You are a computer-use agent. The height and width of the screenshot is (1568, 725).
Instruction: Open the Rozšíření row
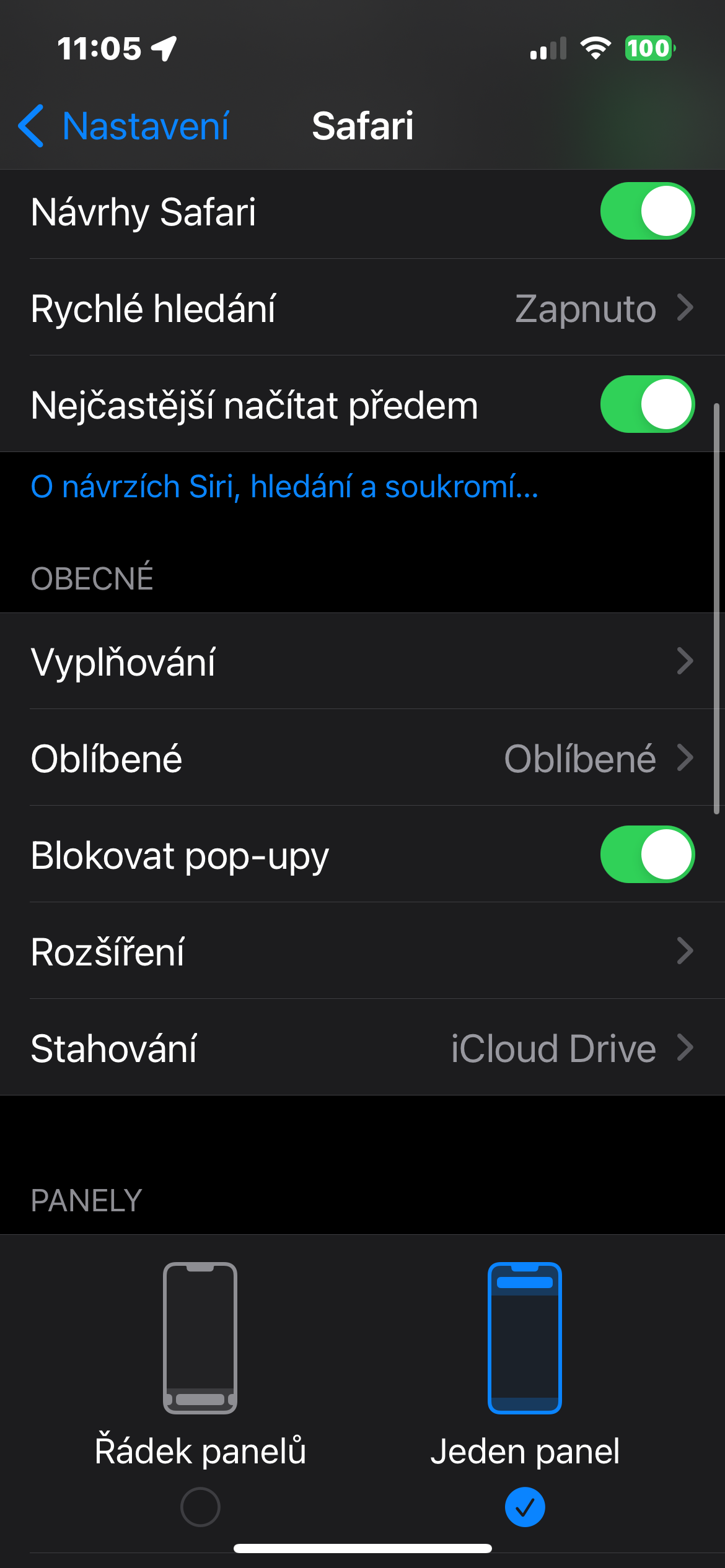[x=362, y=951]
